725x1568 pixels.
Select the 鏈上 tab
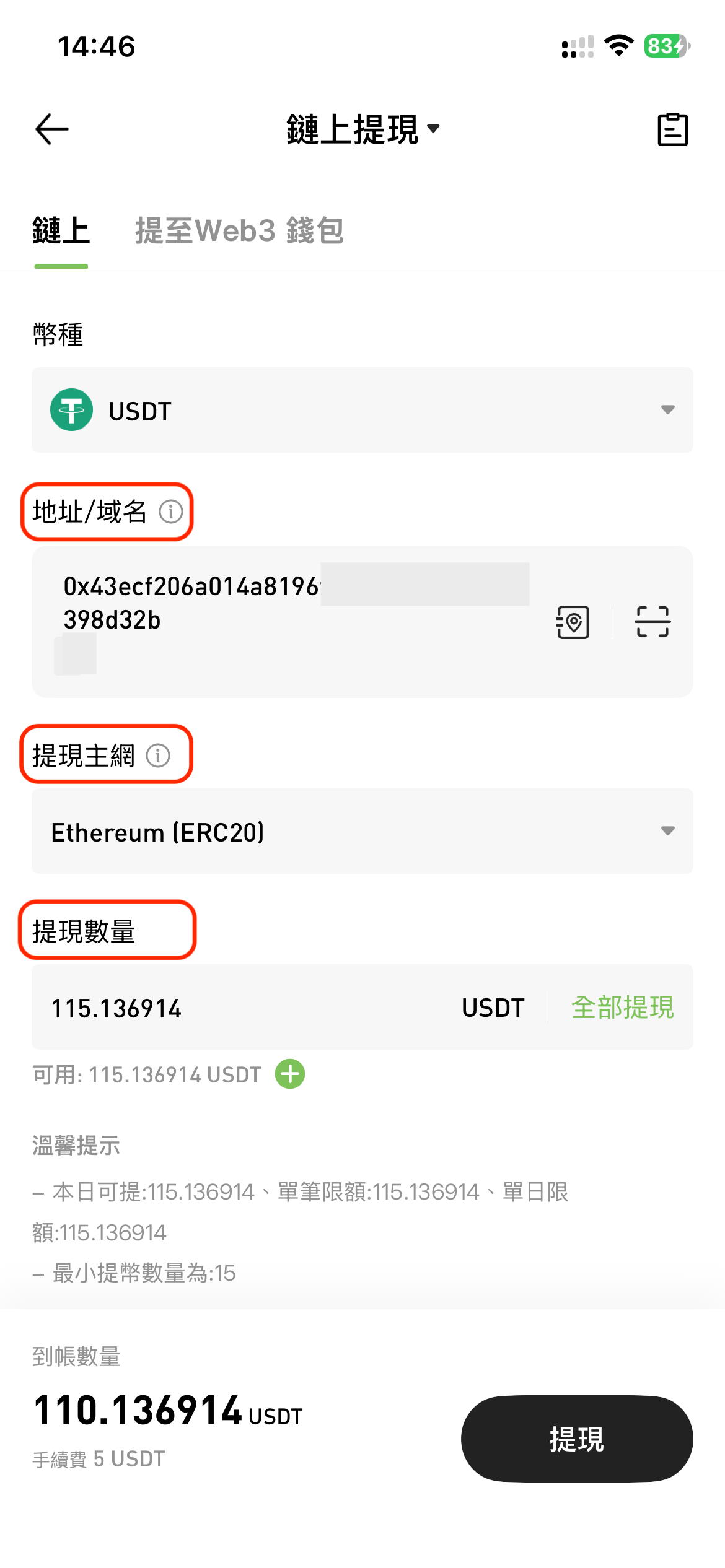coord(61,231)
